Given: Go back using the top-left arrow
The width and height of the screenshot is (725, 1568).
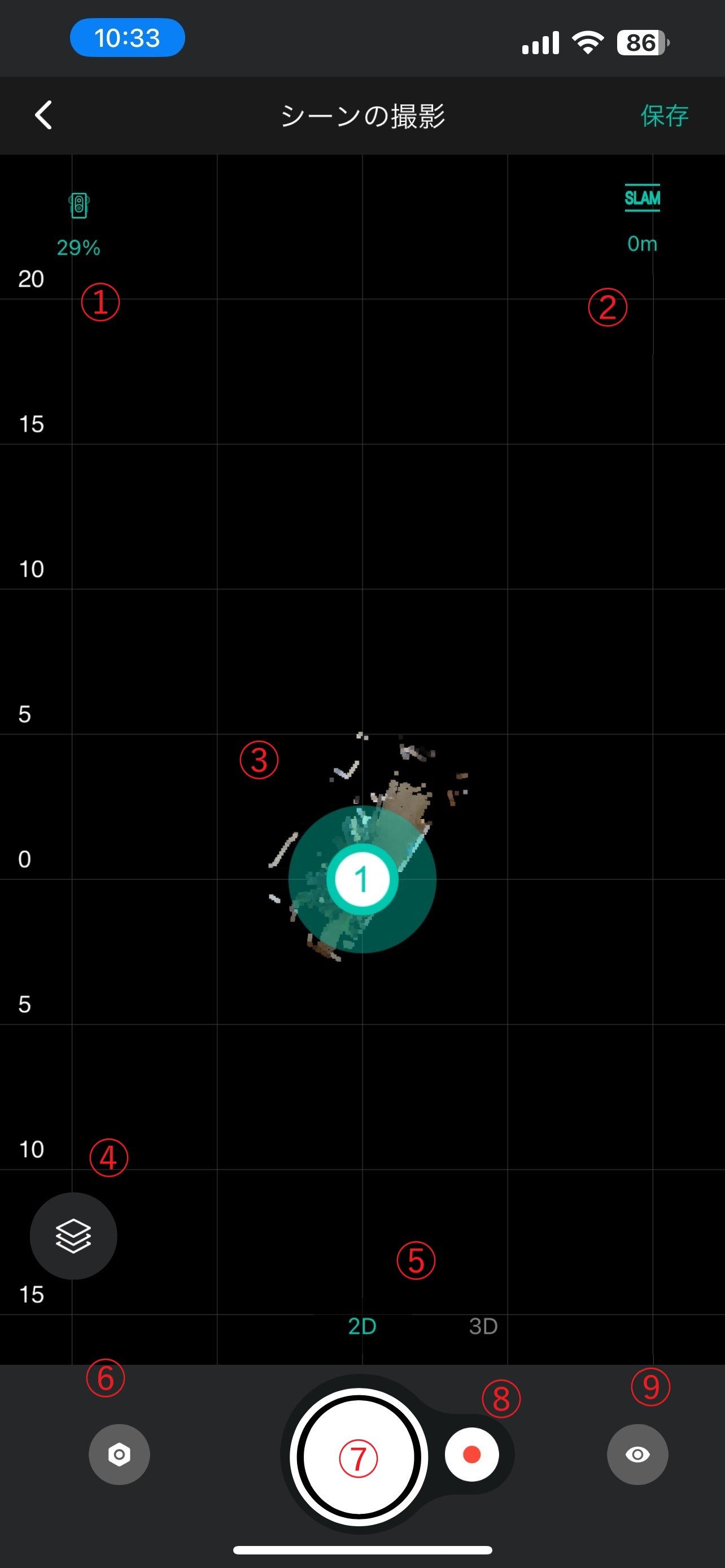Looking at the screenshot, I should point(43,115).
